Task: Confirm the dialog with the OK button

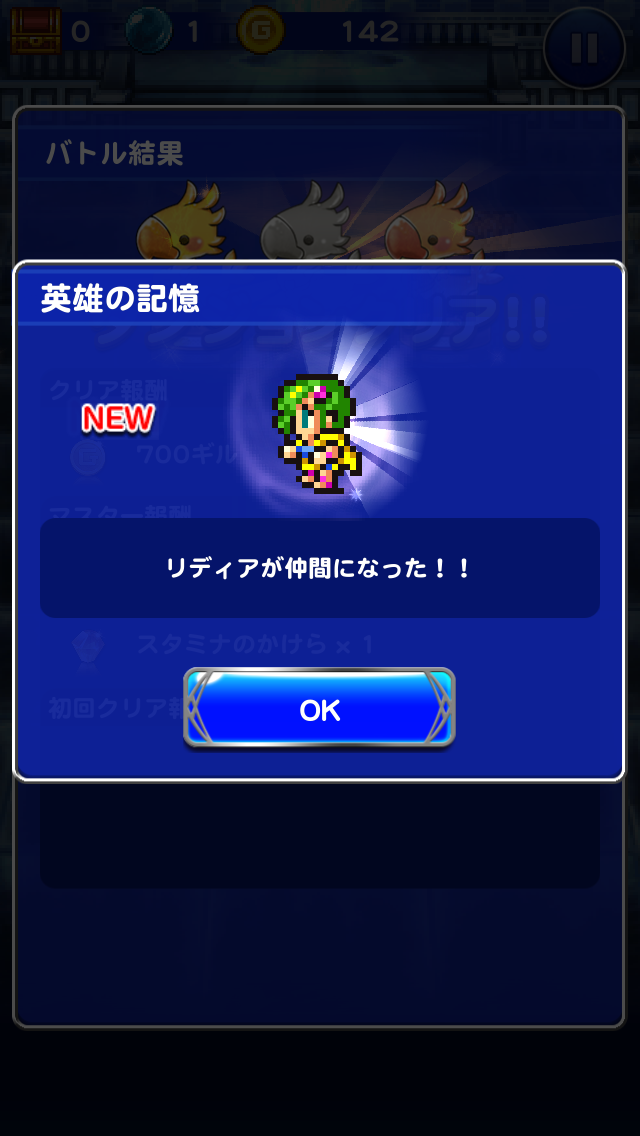Action: 319,709
